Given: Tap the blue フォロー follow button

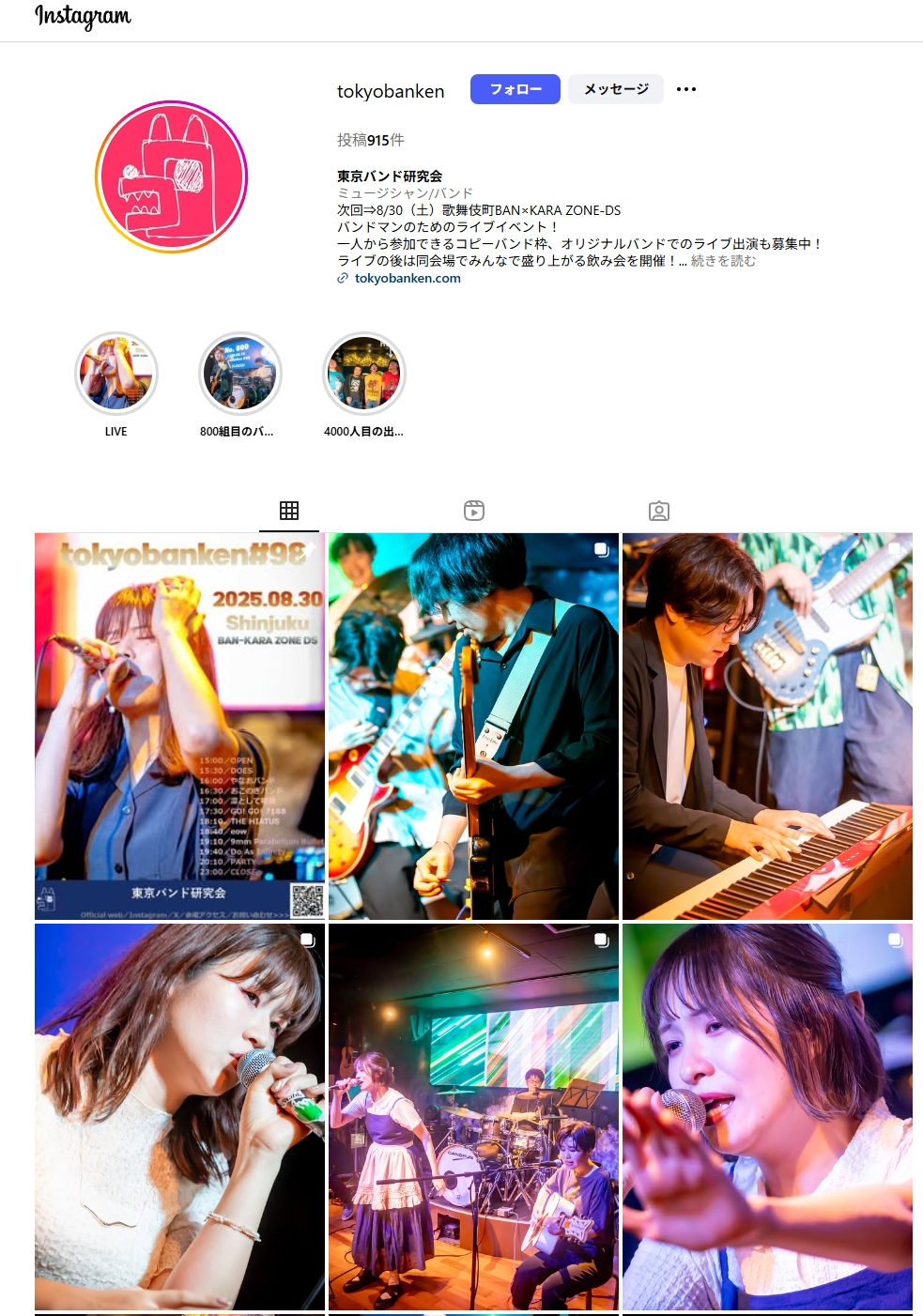Looking at the screenshot, I should click(515, 89).
